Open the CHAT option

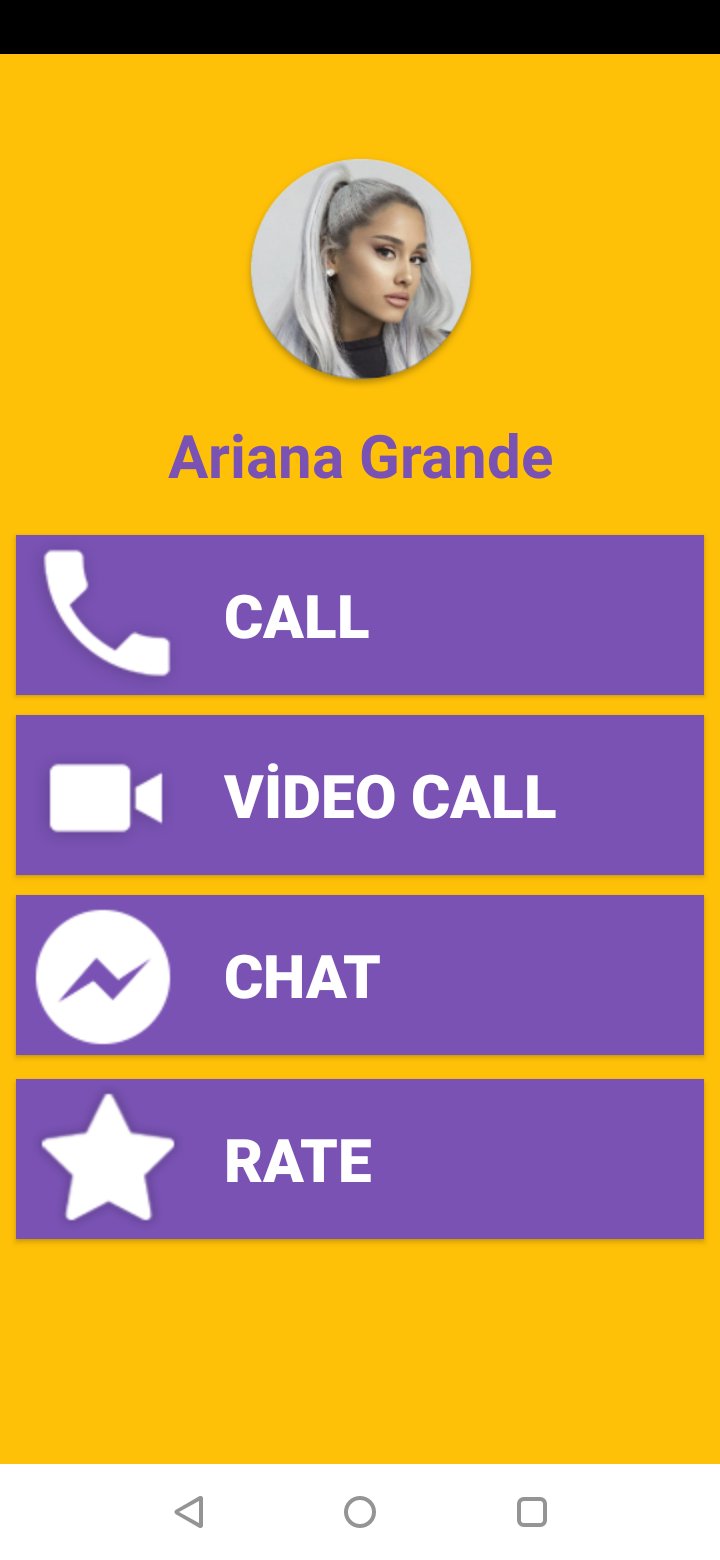360,975
